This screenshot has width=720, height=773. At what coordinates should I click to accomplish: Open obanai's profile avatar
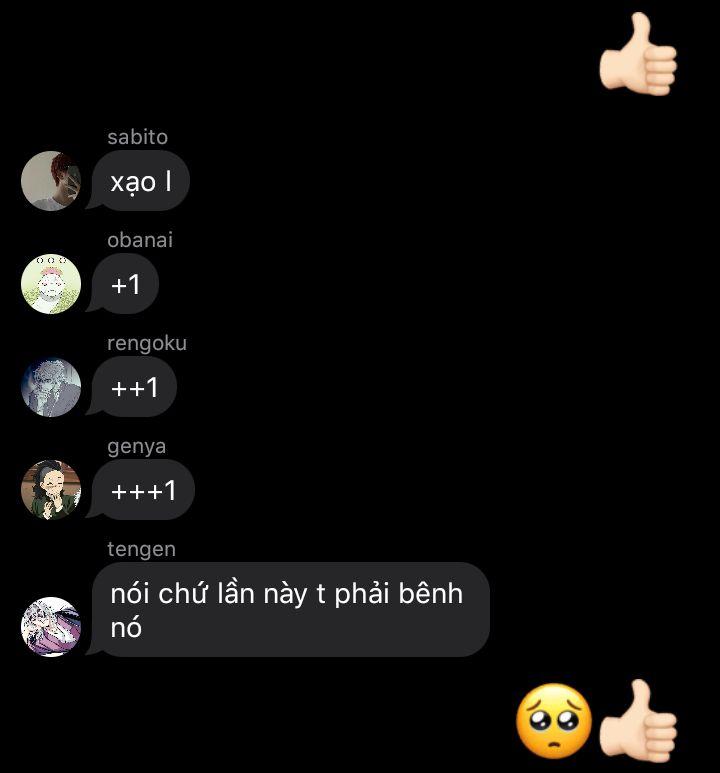coord(51,284)
